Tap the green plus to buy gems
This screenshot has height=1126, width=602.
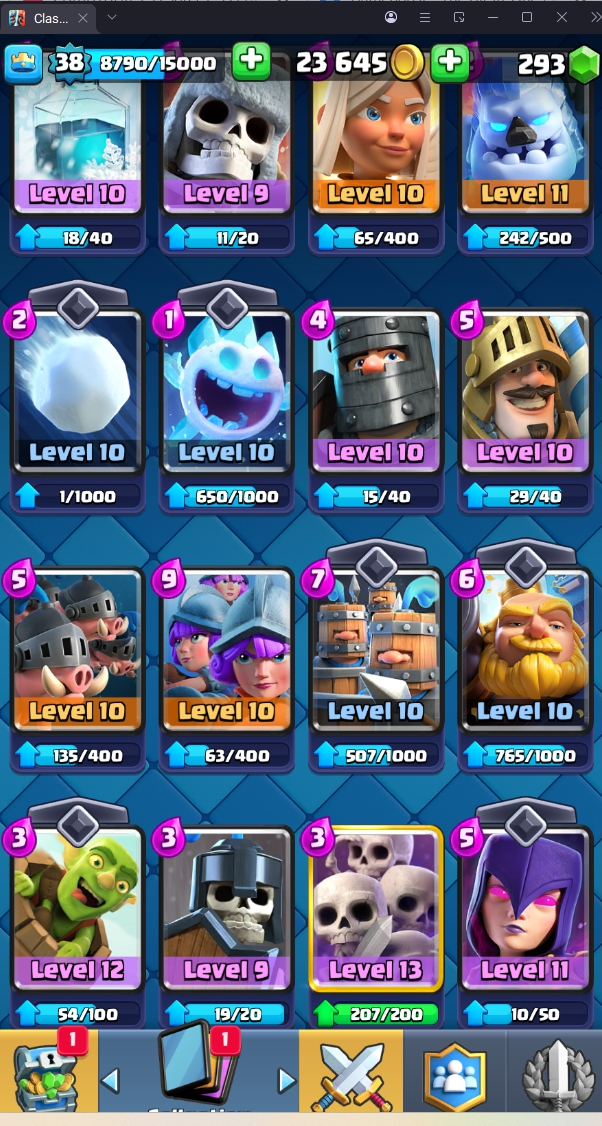450,62
